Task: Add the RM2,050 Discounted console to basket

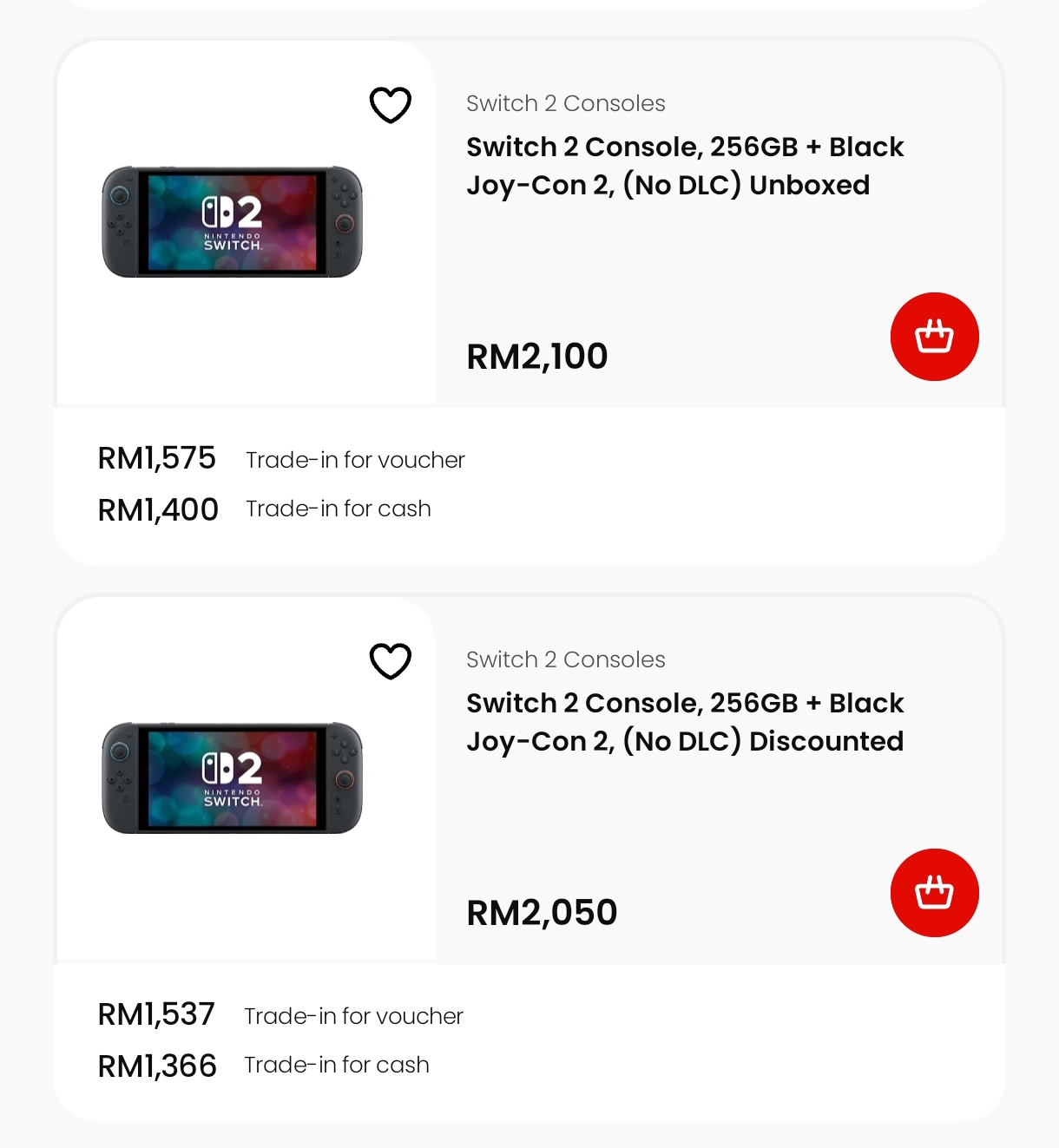Action: [x=935, y=893]
